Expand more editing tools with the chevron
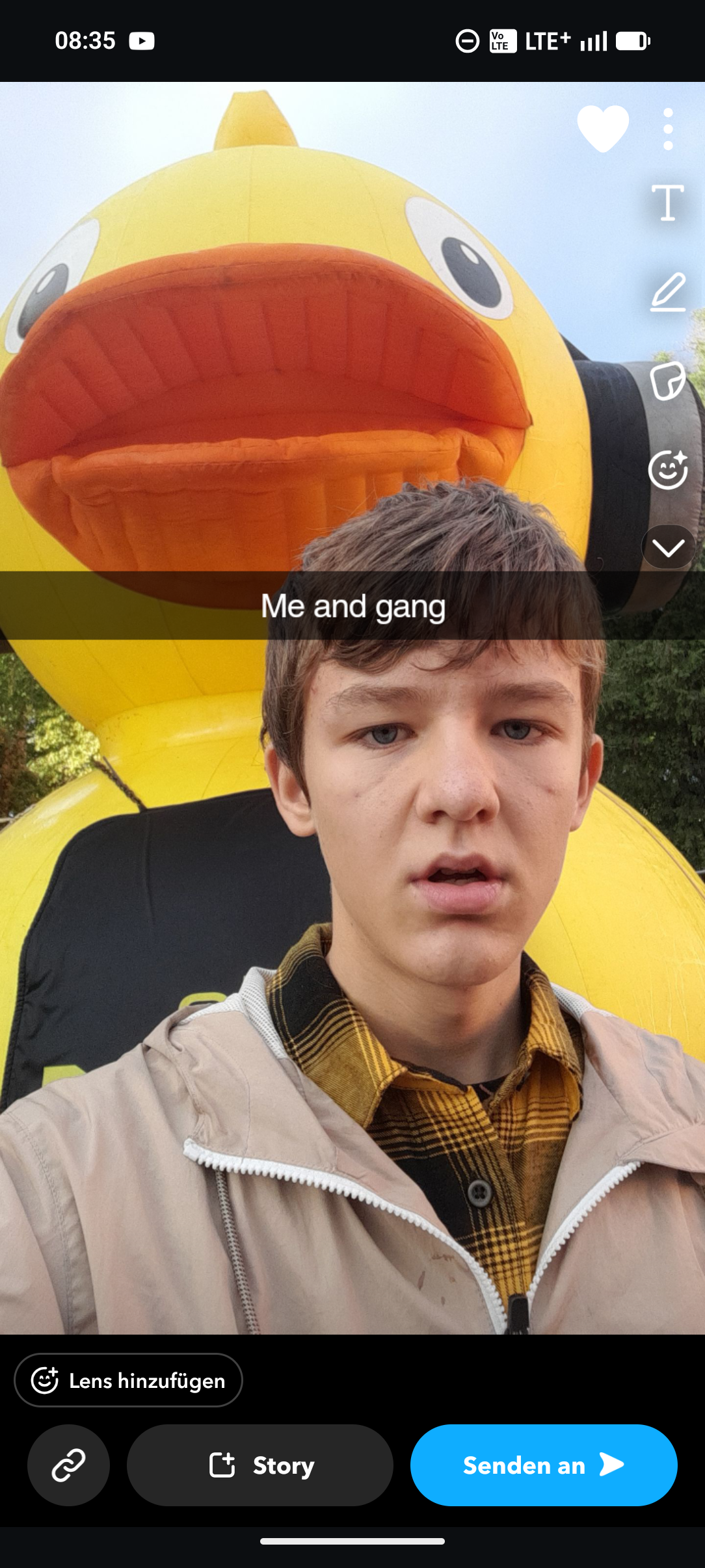Image resolution: width=705 pixels, height=1568 pixels. pos(668,547)
